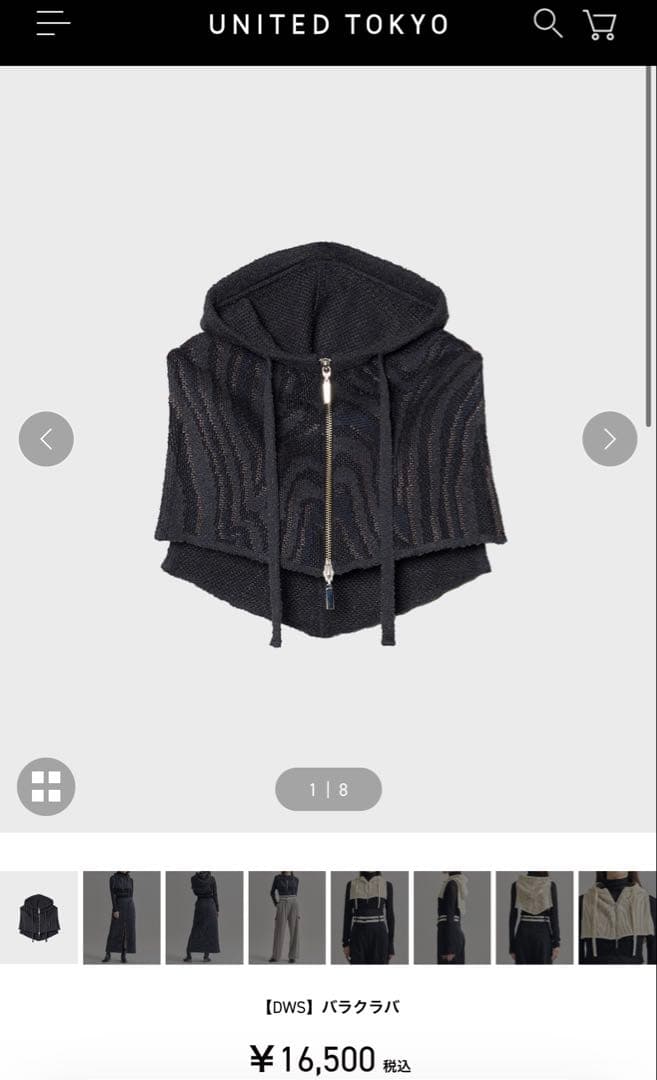Select the third thumbnail of model's back view

pos(204,917)
